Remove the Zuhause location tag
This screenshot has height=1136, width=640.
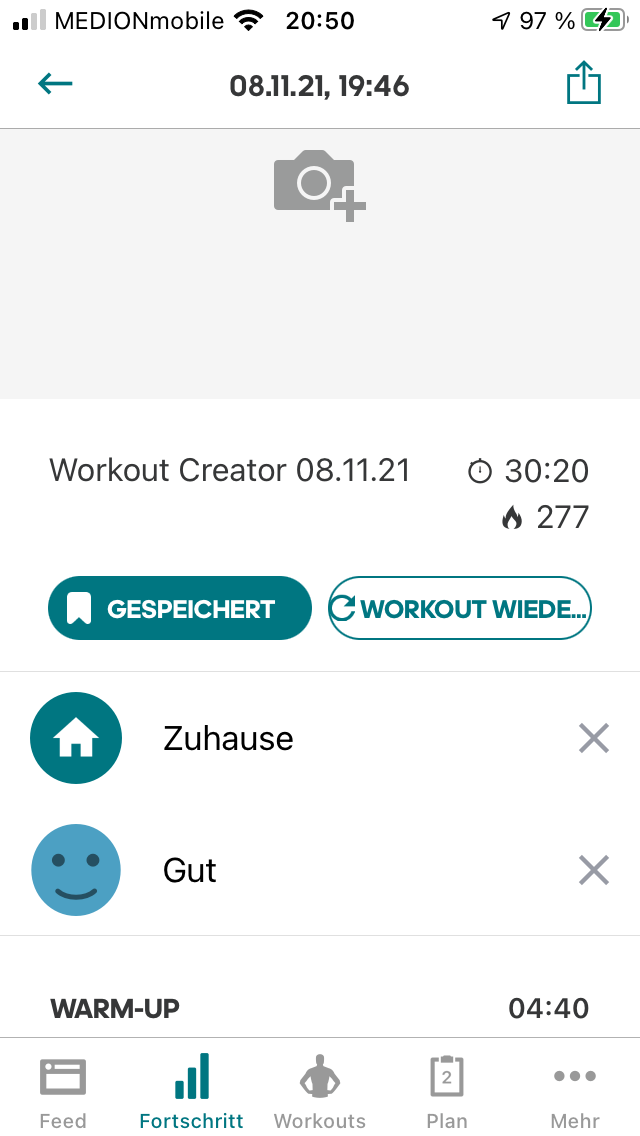click(594, 739)
